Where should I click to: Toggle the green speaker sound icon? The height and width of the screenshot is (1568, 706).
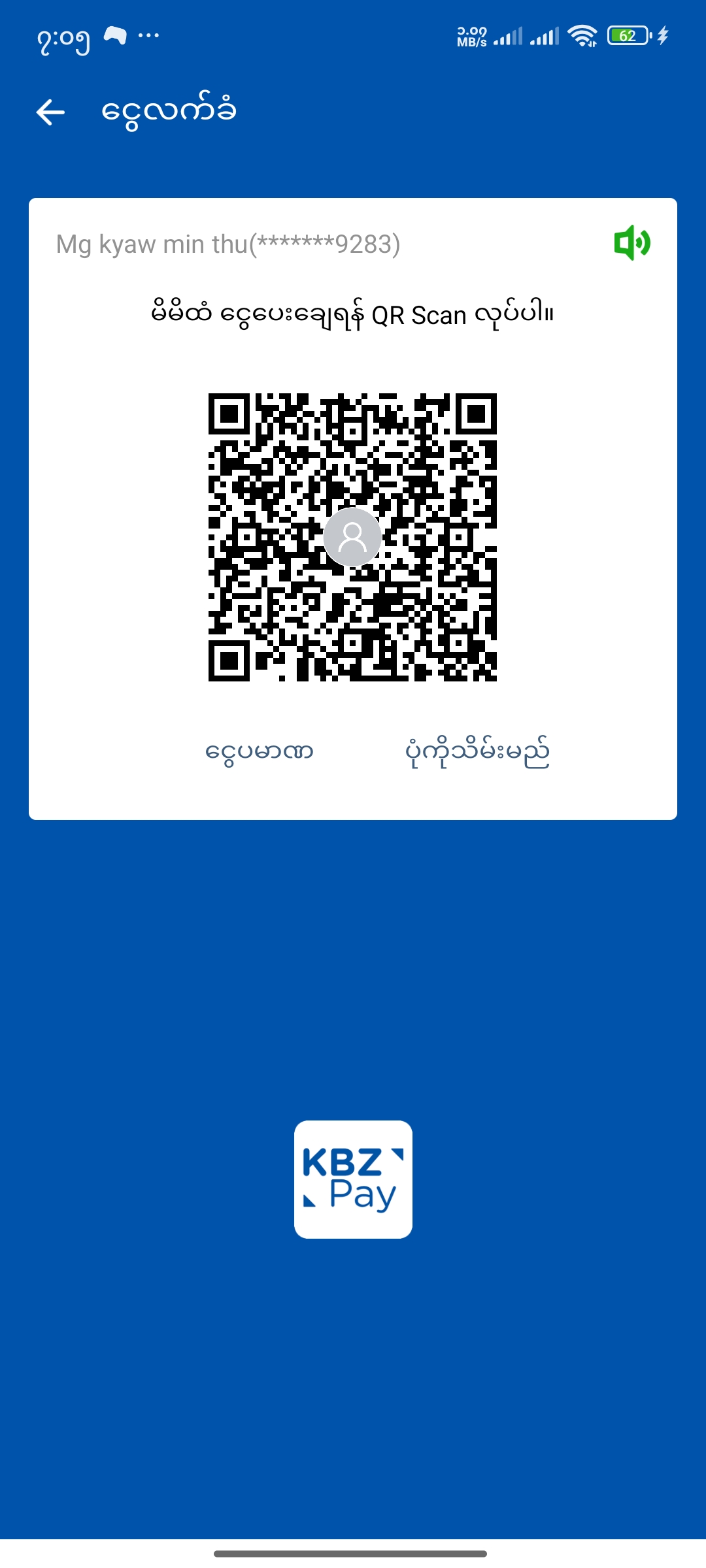coord(631,243)
